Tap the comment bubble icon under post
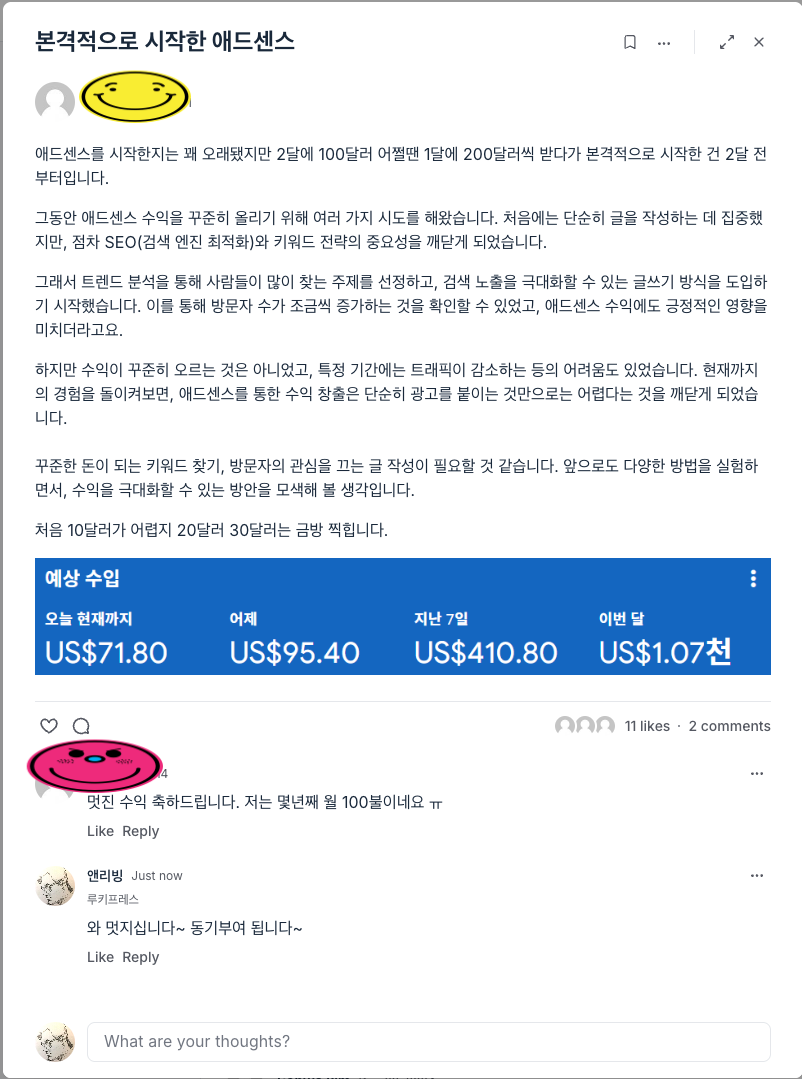The height and width of the screenshot is (1079, 802). pyautogui.click(x=82, y=726)
